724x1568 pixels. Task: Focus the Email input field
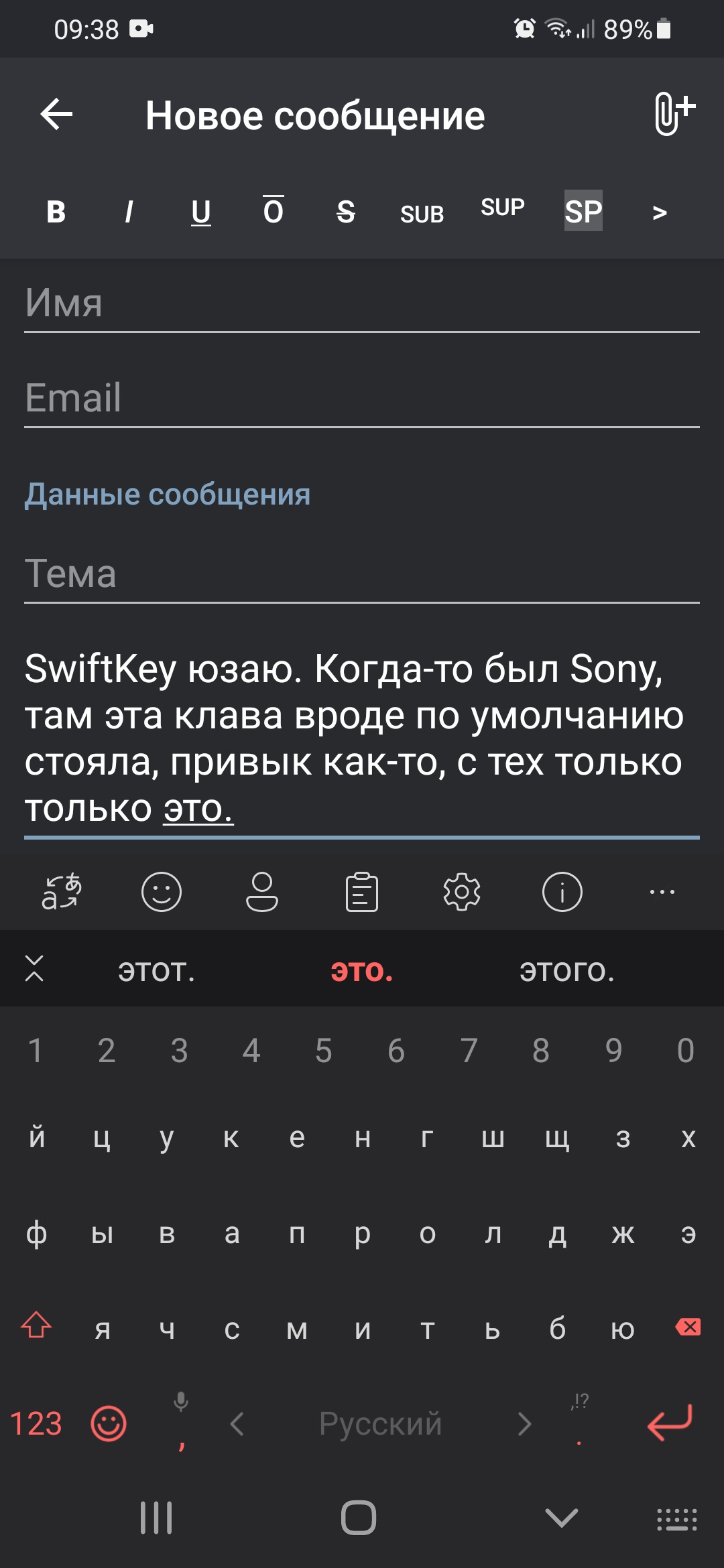tap(362, 399)
